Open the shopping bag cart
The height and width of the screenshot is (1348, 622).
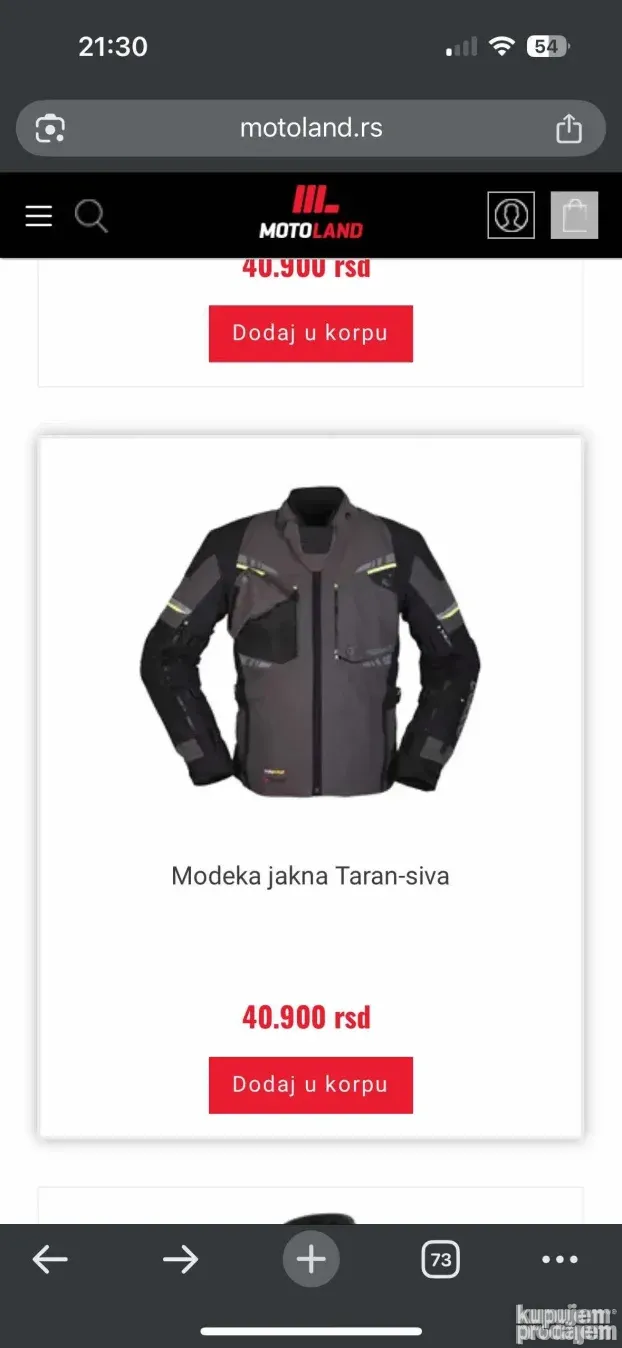click(x=574, y=215)
